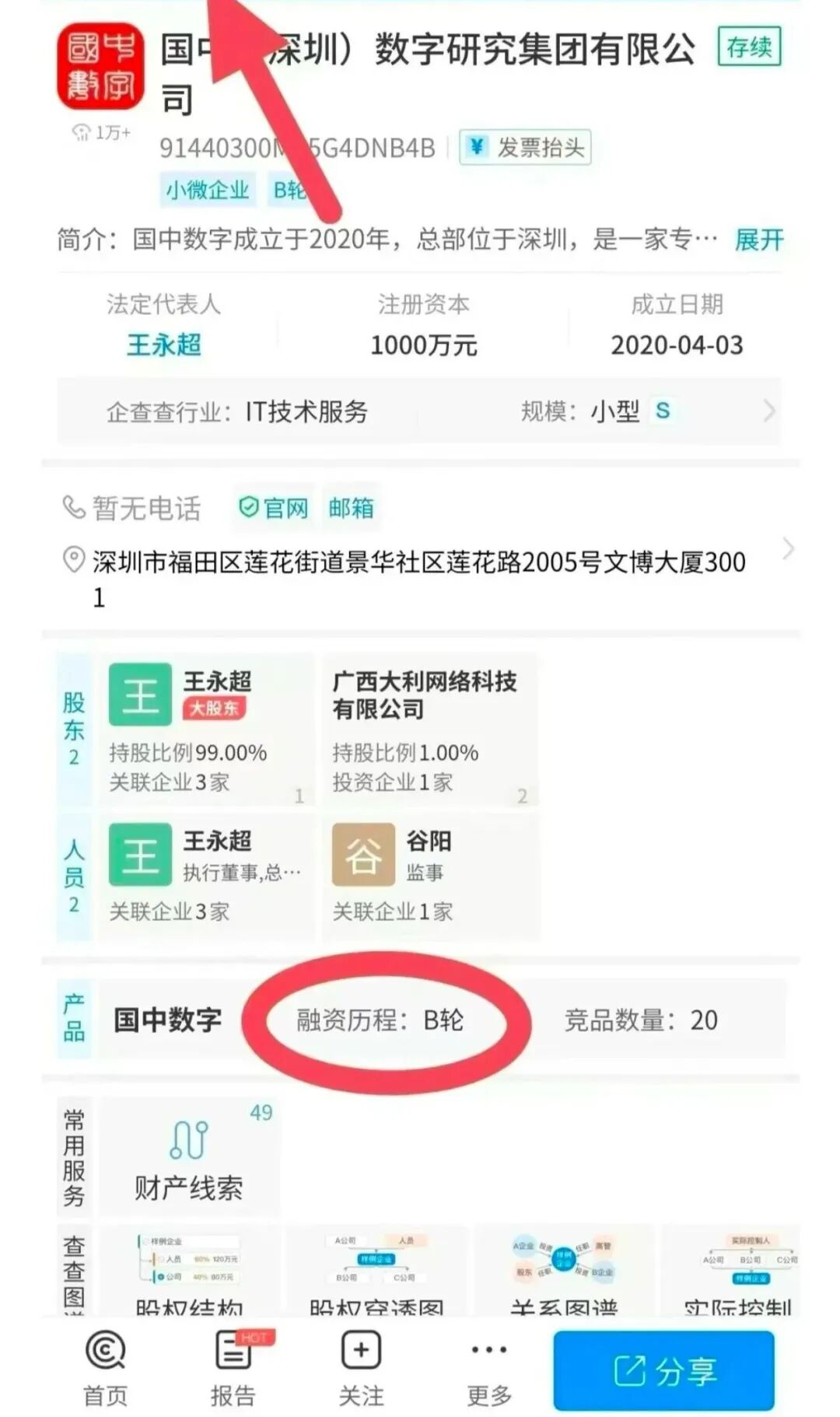840x1417 pixels.
Task: Open the 报告 item in bottom bar
Action: click(233, 1369)
